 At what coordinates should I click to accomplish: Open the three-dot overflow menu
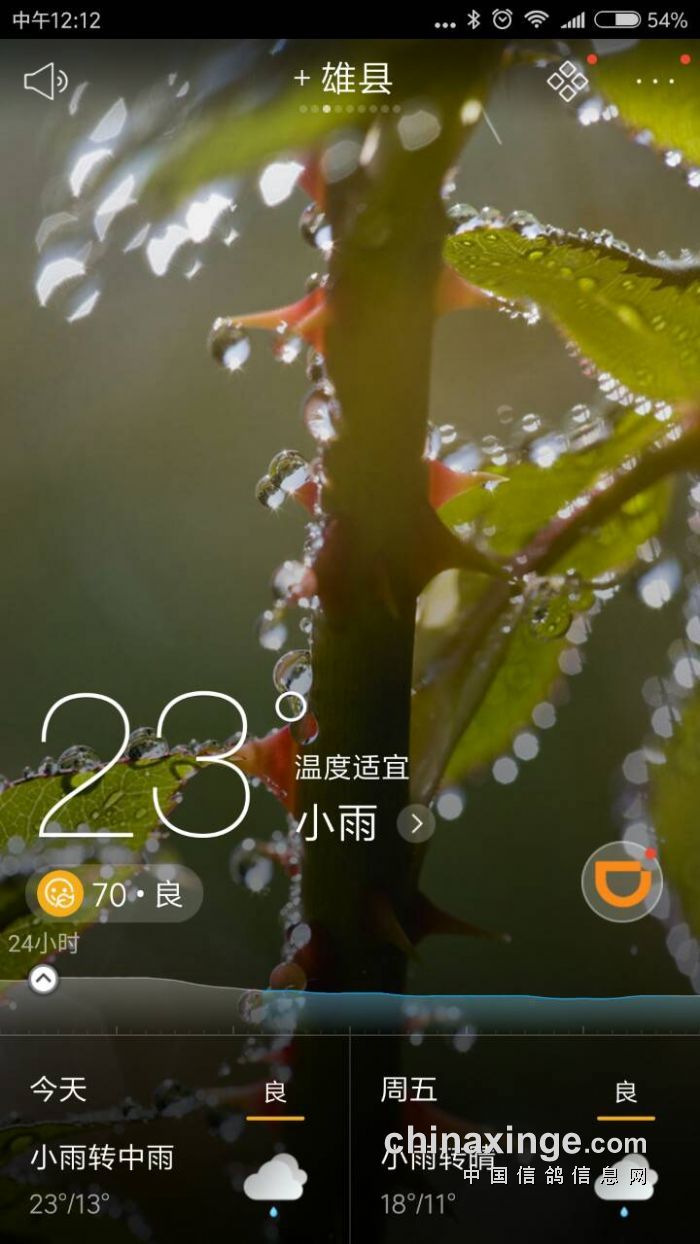655,81
